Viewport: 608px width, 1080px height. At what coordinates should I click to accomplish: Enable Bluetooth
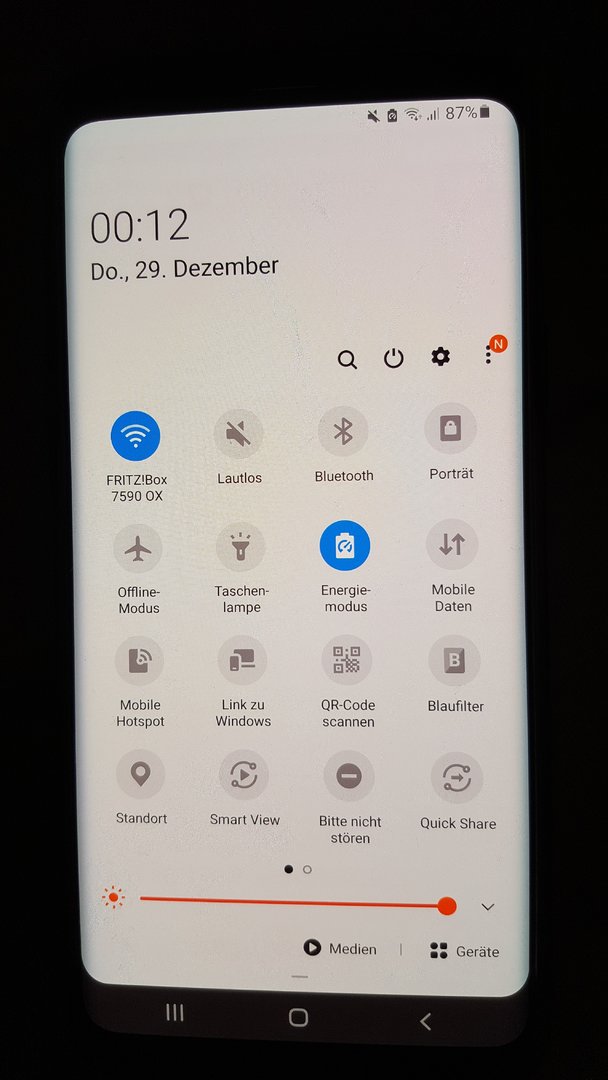coord(343,432)
